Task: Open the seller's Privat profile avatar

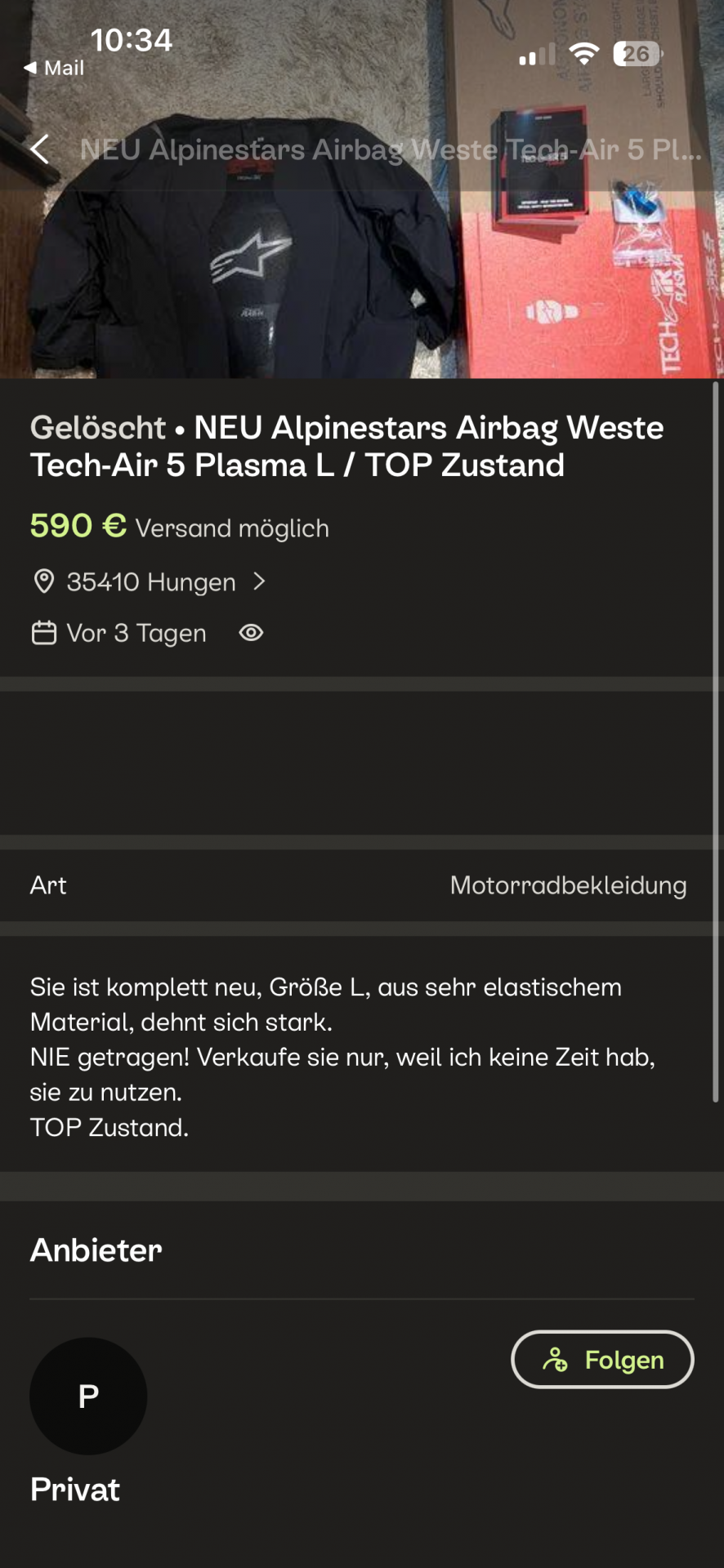Action: [88, 1396]
